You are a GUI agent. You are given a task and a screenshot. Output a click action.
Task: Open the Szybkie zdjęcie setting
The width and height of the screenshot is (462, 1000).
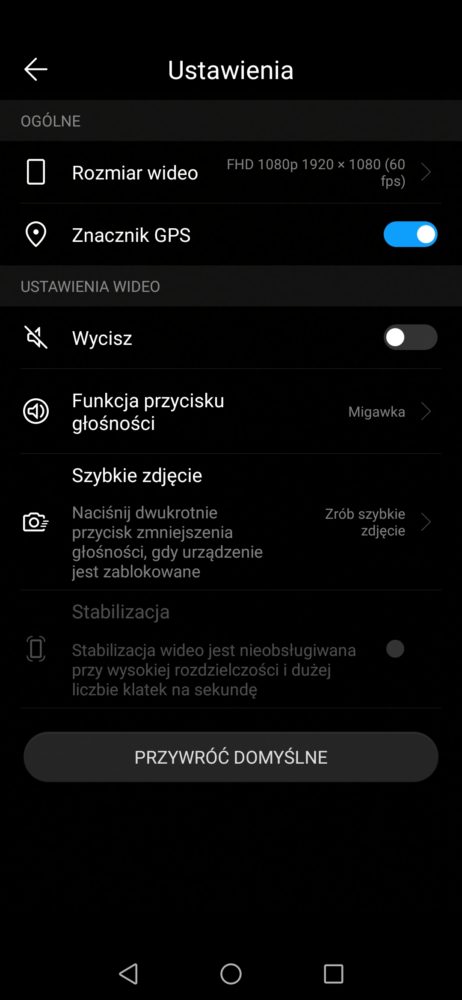(231, 522)
